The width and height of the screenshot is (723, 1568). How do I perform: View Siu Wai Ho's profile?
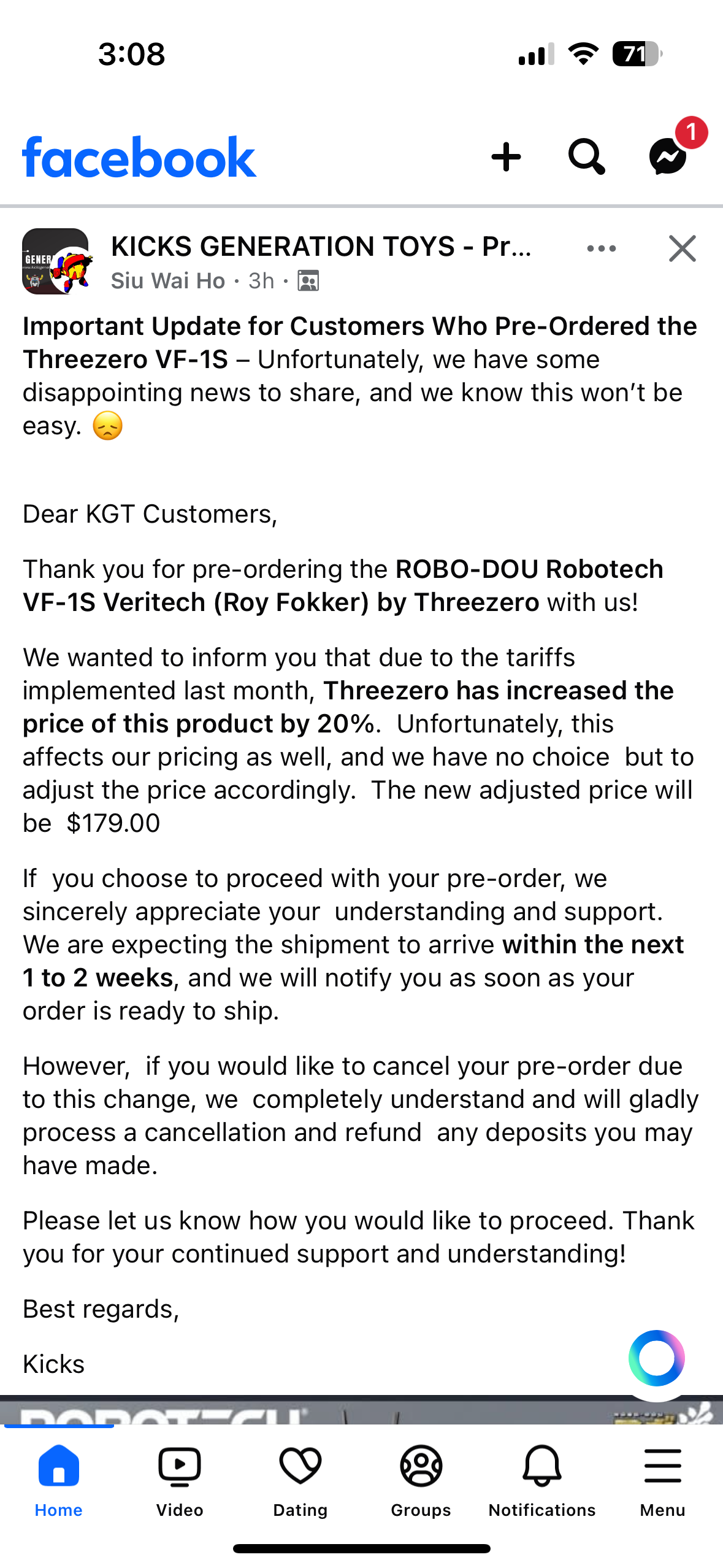[x=168, y=281]
